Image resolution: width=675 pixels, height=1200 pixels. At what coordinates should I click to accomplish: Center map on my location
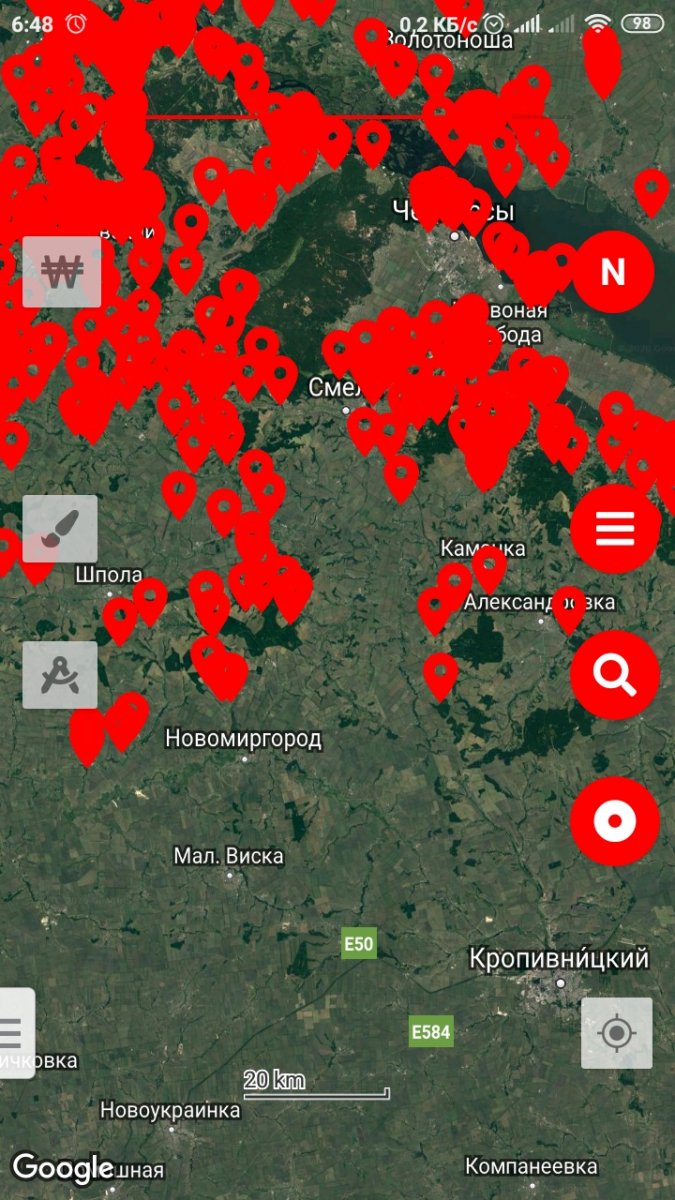pyautogui.click(x=617, y=1032)
